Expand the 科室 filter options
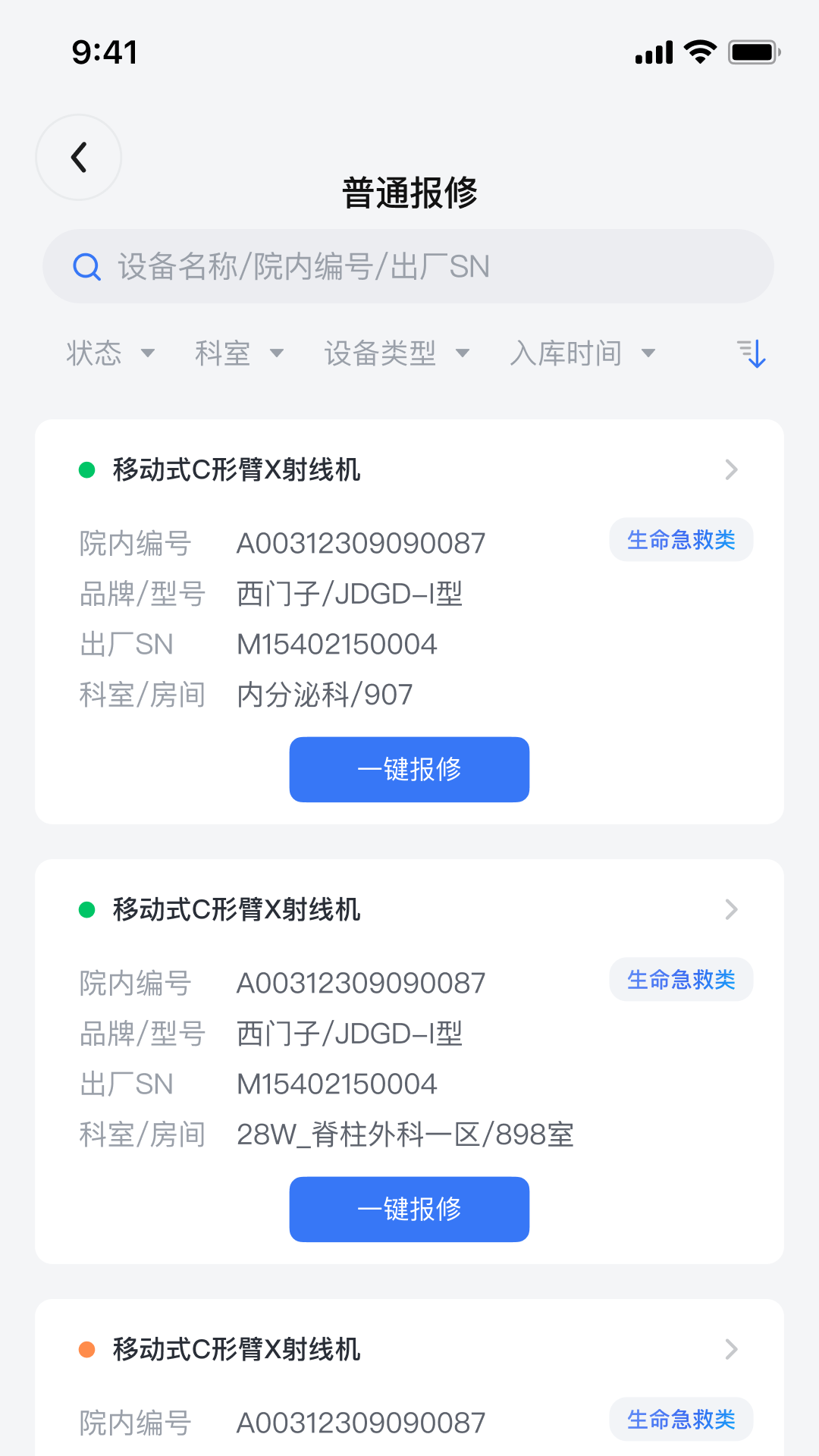819x1456 pixels. click(237, 353)
